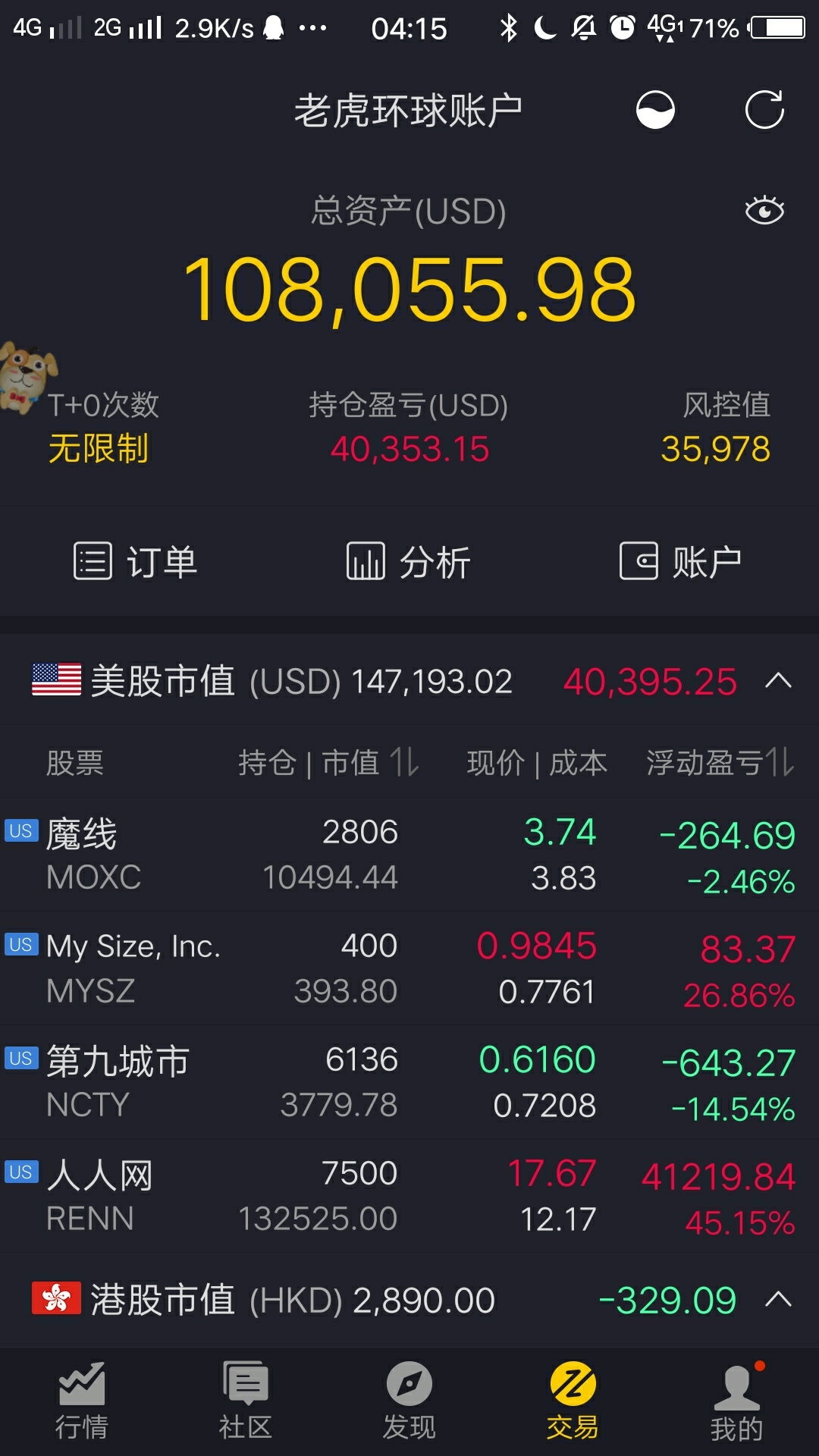The width and height of the screenshot is (819, 1456).
Task: Toggle the day/night theme icon
Action: click(x=655, y=111)
